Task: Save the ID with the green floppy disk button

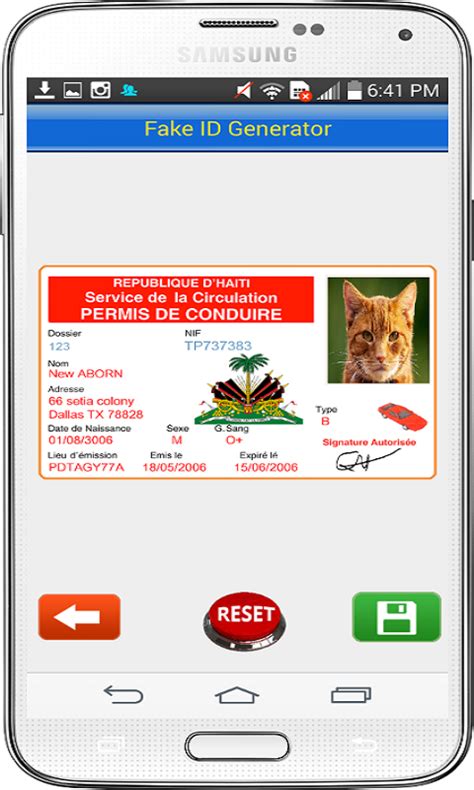Action: pyautogui.click(x=396, y=617)
